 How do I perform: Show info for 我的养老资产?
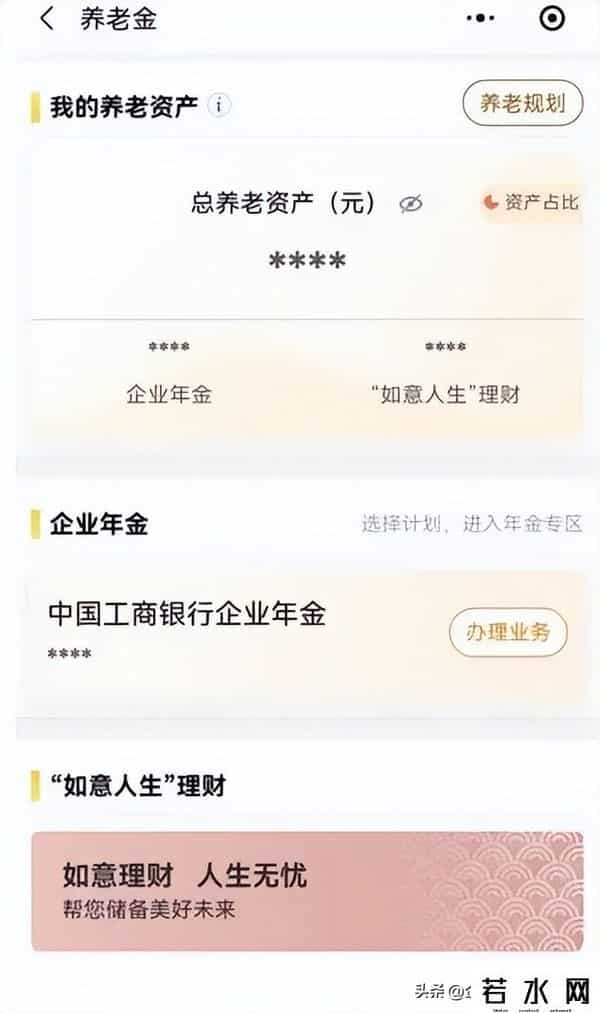219,106
